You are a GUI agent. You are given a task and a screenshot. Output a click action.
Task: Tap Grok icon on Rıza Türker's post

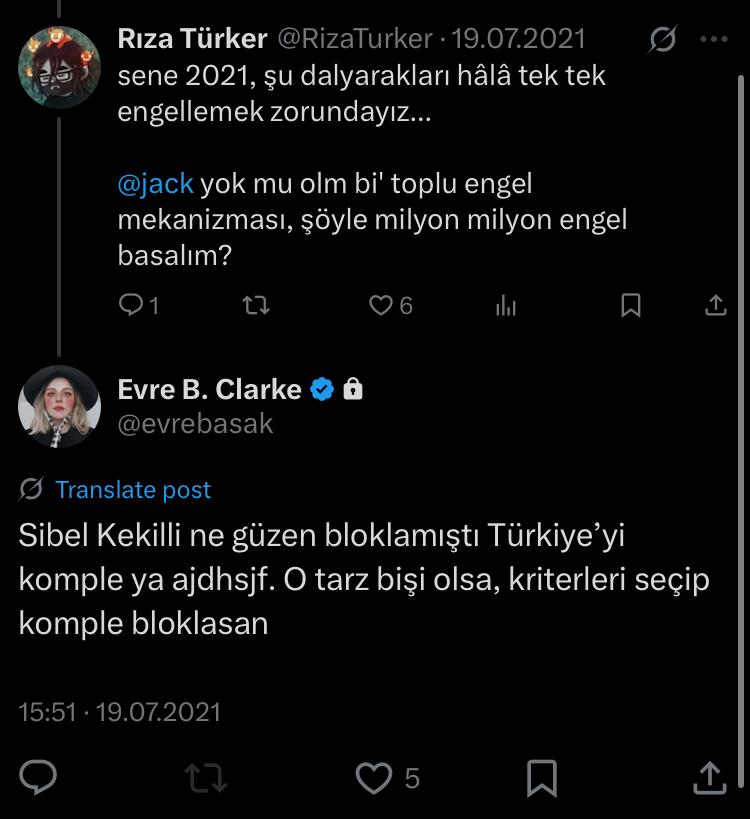click(x=662, y=40)
